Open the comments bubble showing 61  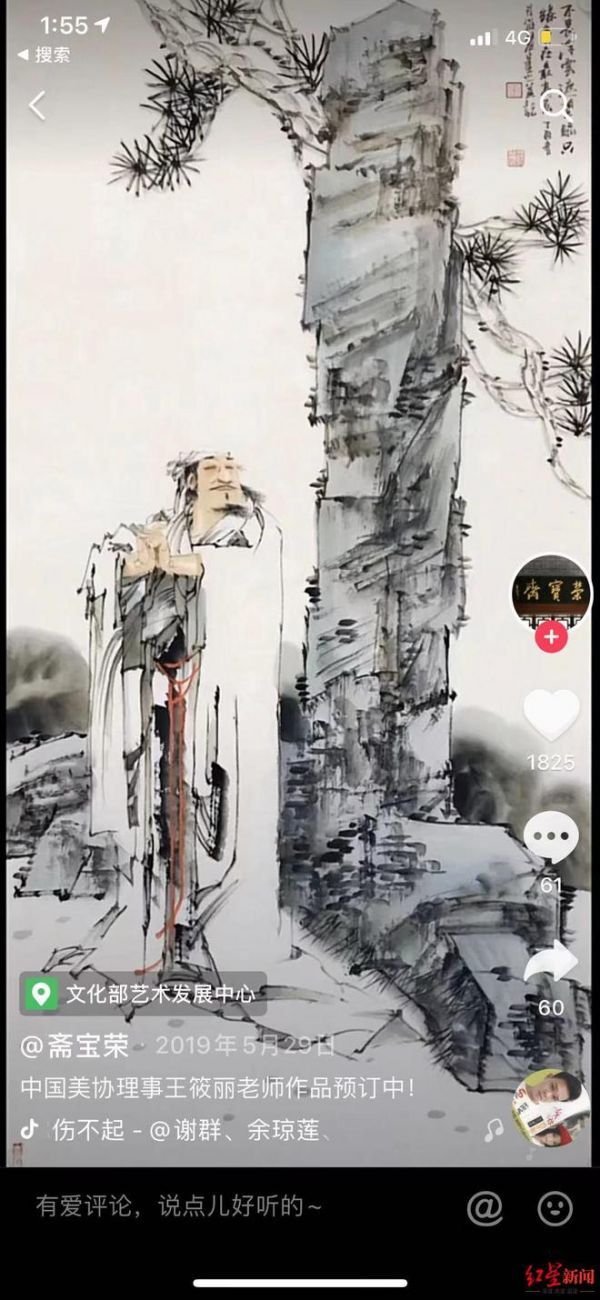[x=551, y=837]
